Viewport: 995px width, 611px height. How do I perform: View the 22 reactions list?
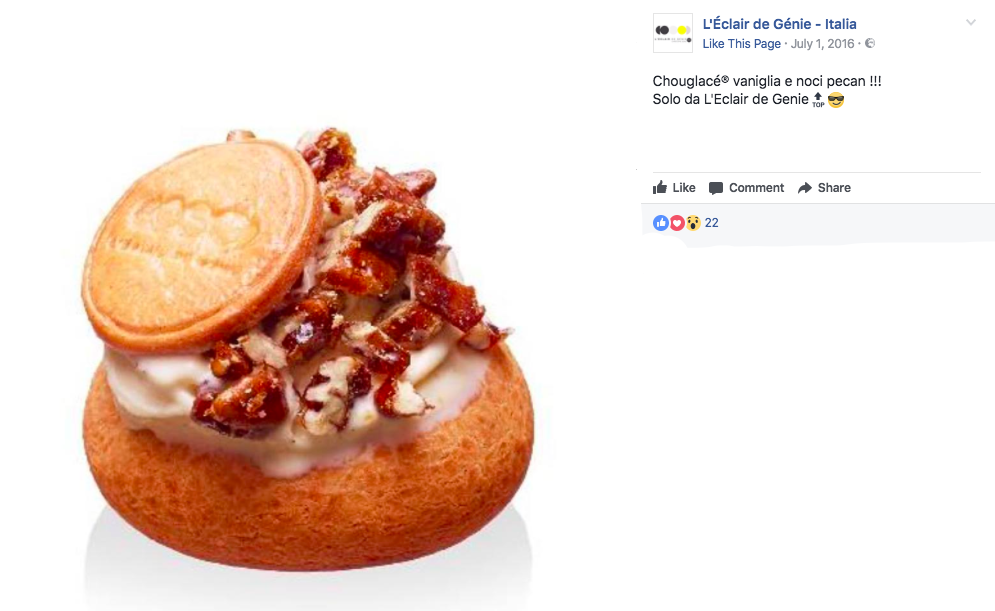pos(711,223)
